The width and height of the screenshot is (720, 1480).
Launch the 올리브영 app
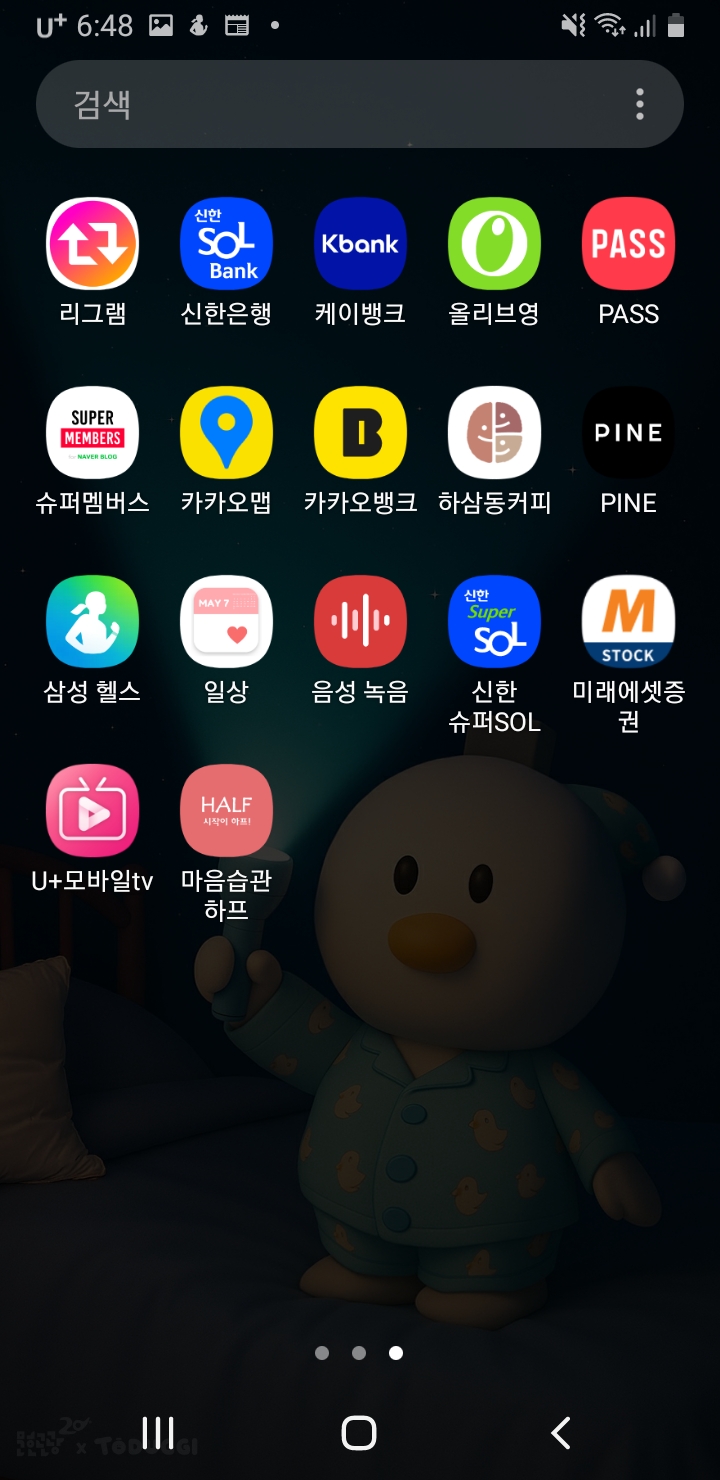pyautogui.click(x=494, y=244)
